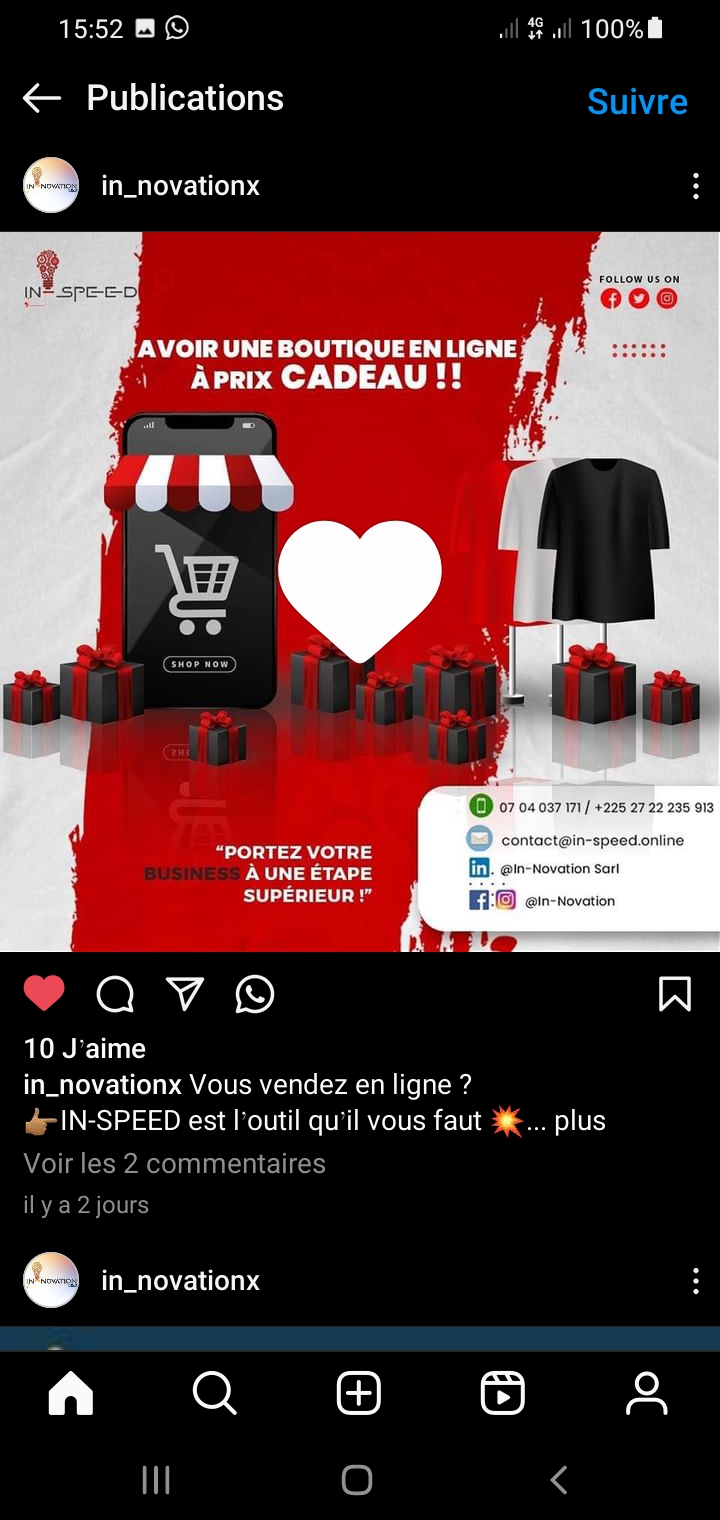The width and height of the screenshot is (720, 1520).
Task: Unlike the post via the red heart
Action: point(44,993)
